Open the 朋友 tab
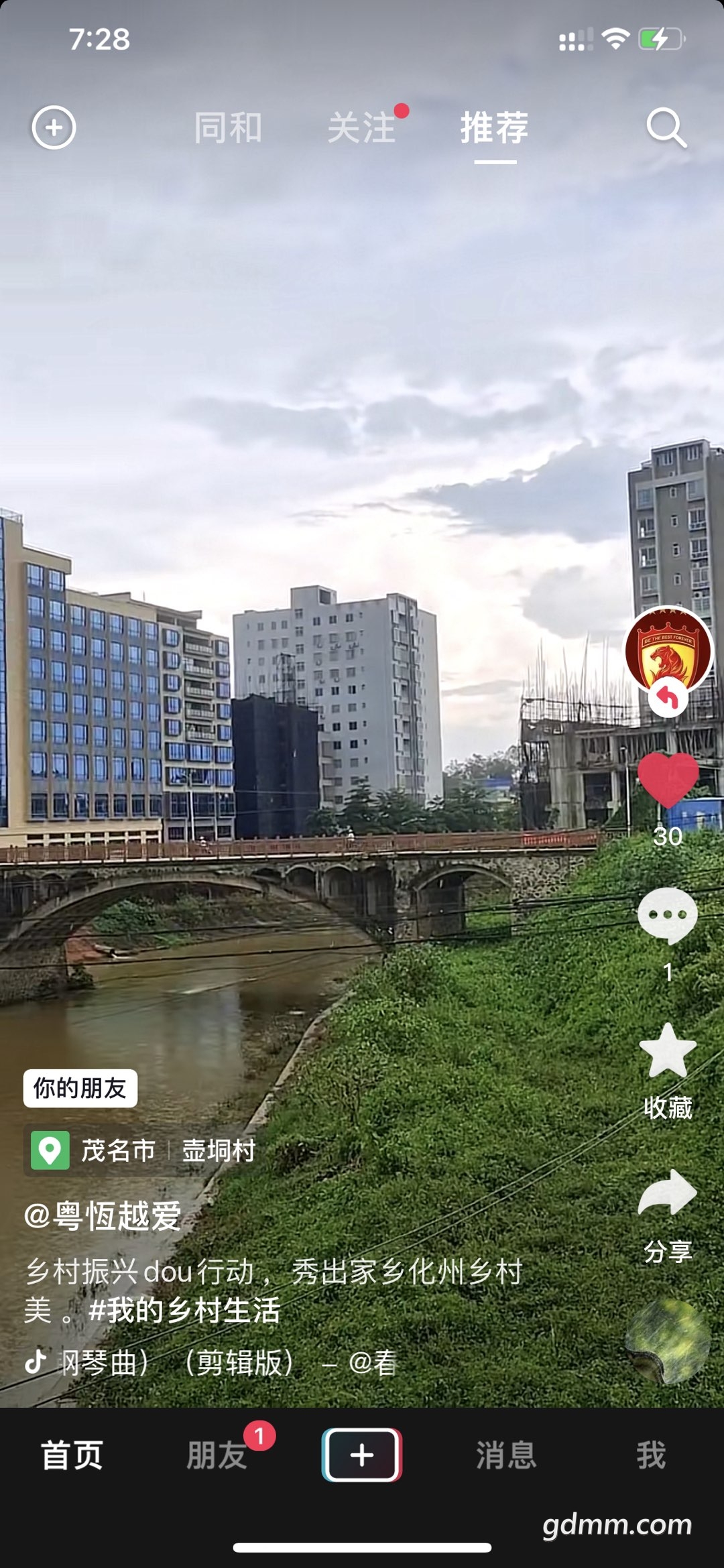The image size is (724, 1568). point(217,1456)
